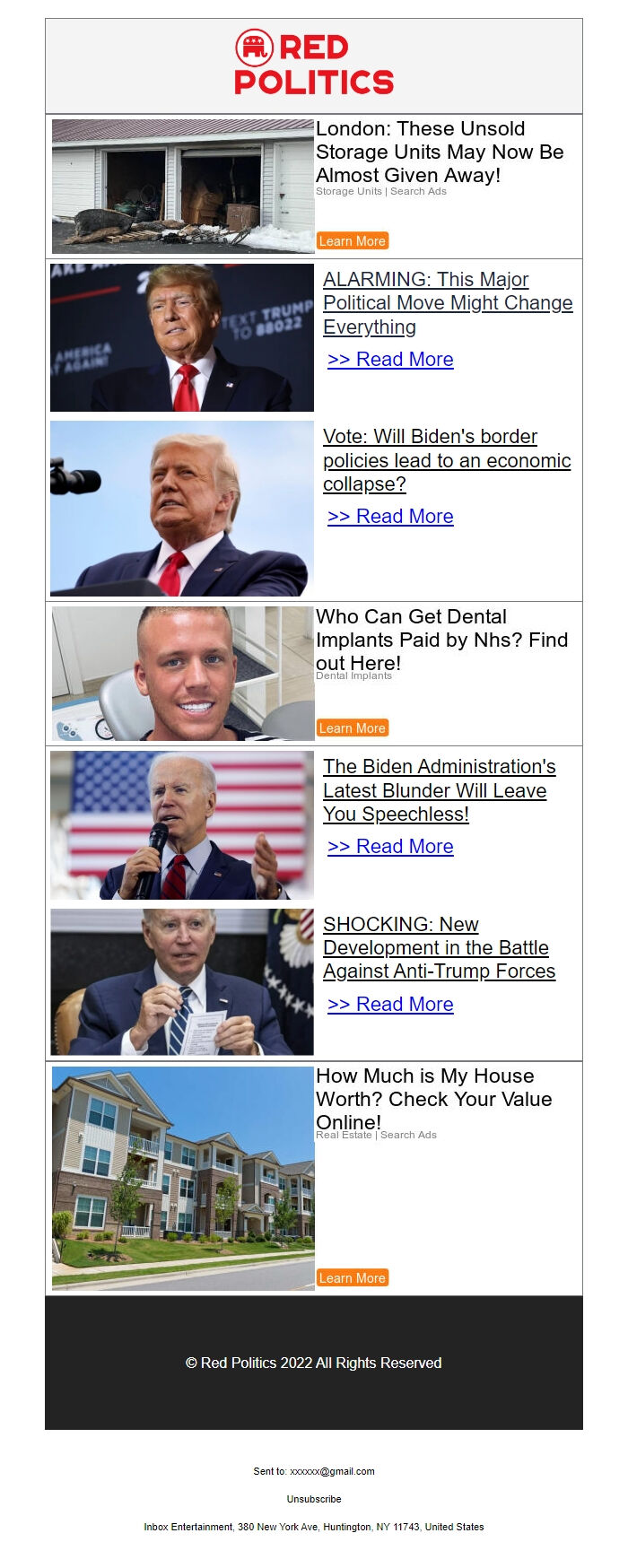Open the ALARMING Major Political Move headline
Image resolution: width=628 pixels, height=1568 pixels.
447,303
